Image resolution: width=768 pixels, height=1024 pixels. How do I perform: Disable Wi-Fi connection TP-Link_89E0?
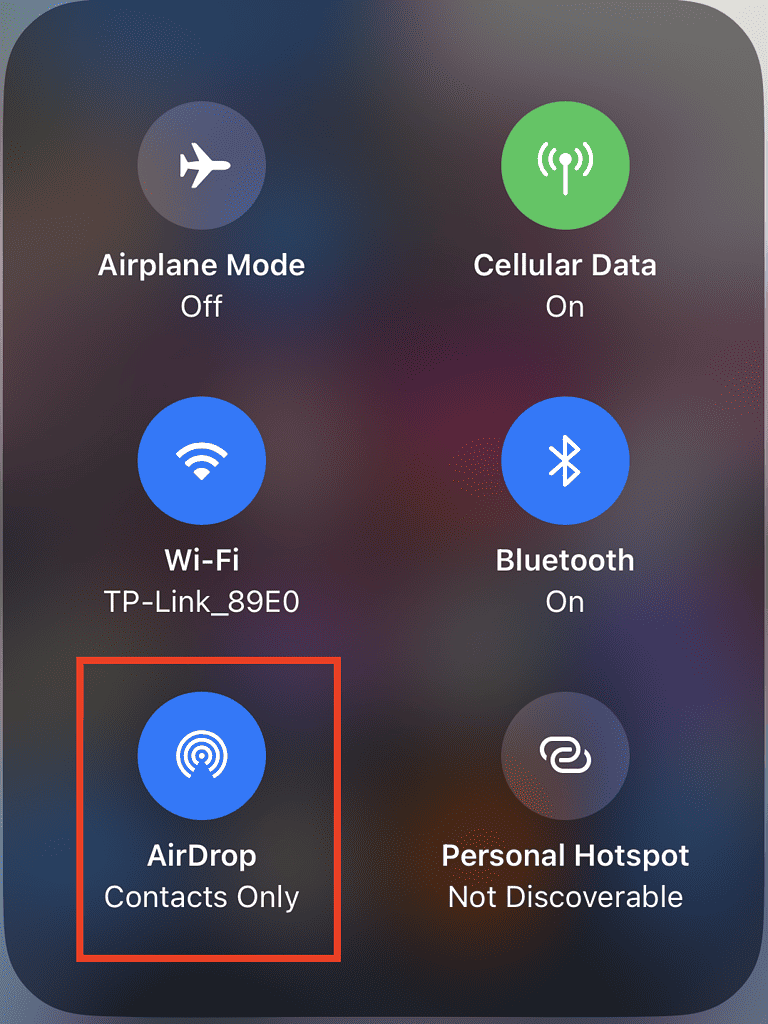(201, 460)
